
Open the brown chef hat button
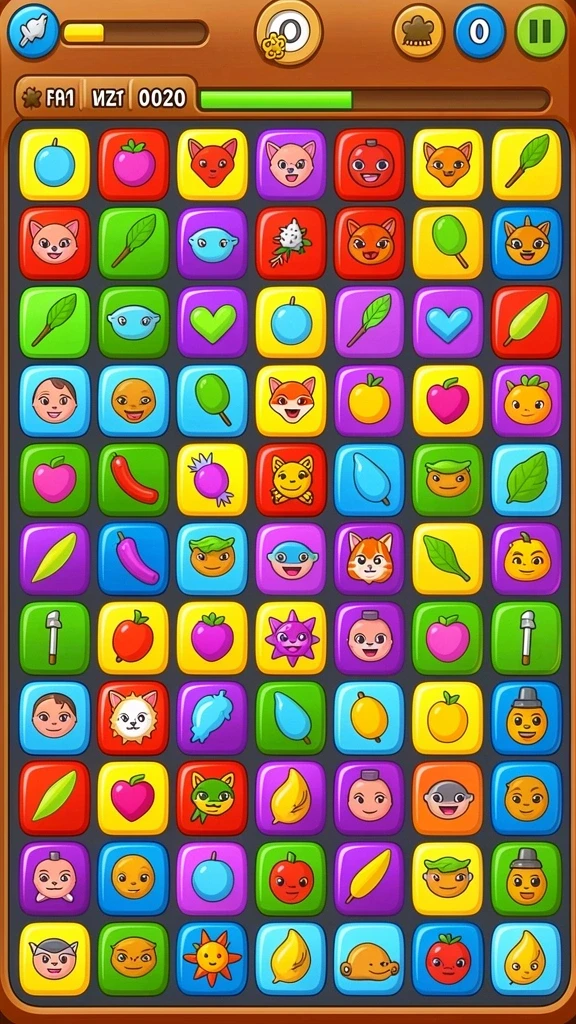pos(419,31)
